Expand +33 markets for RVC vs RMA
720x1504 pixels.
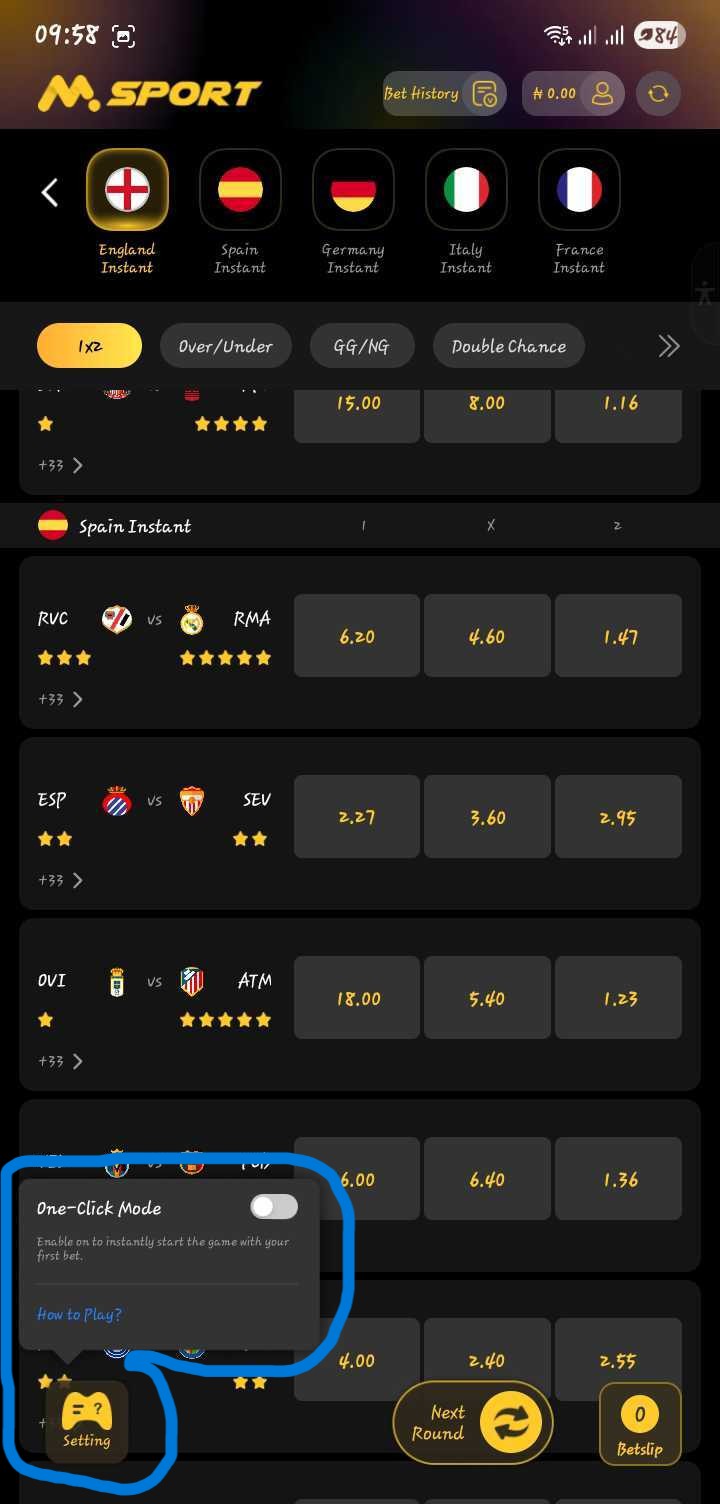point(60,699)
